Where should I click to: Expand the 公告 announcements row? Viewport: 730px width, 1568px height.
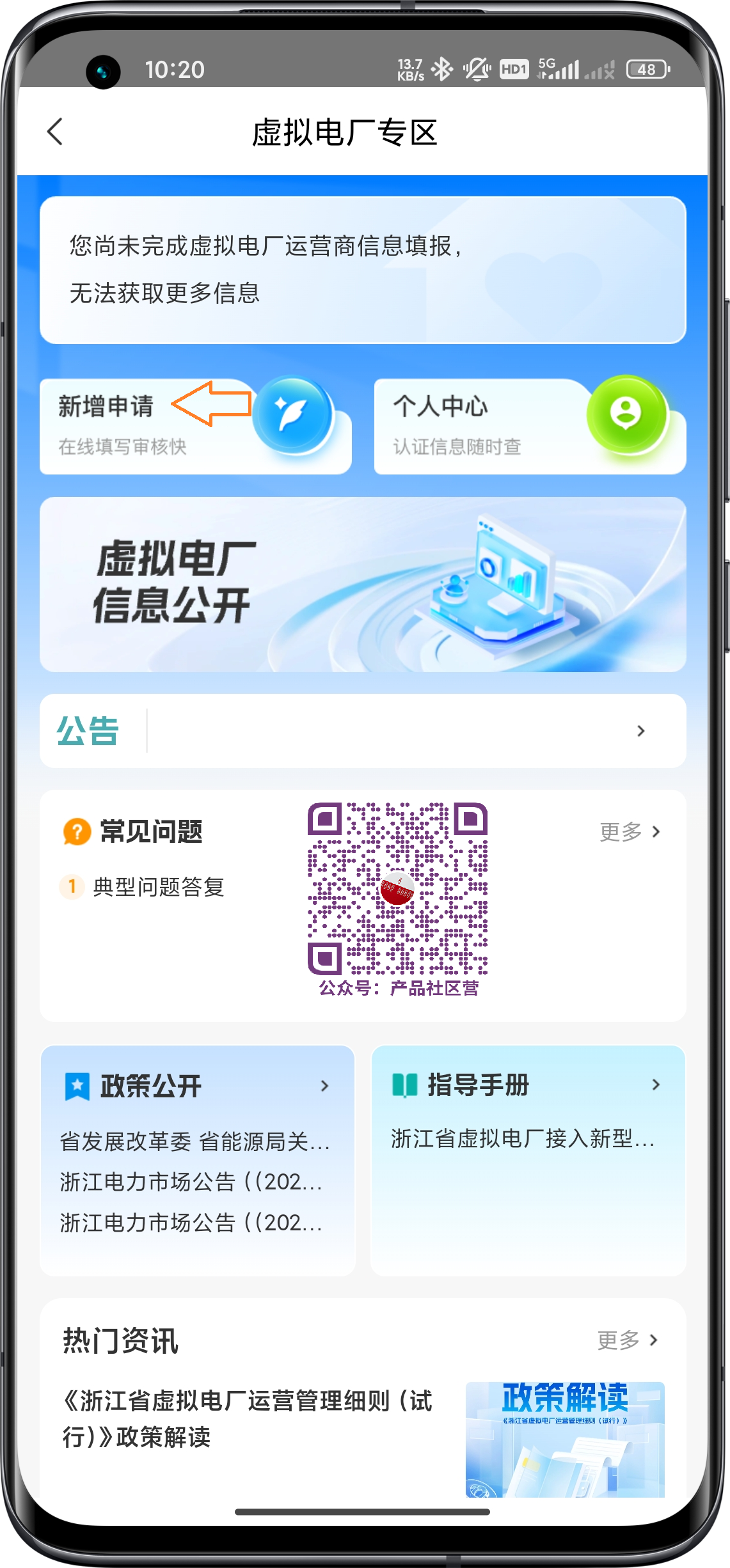tap(640, 731)
